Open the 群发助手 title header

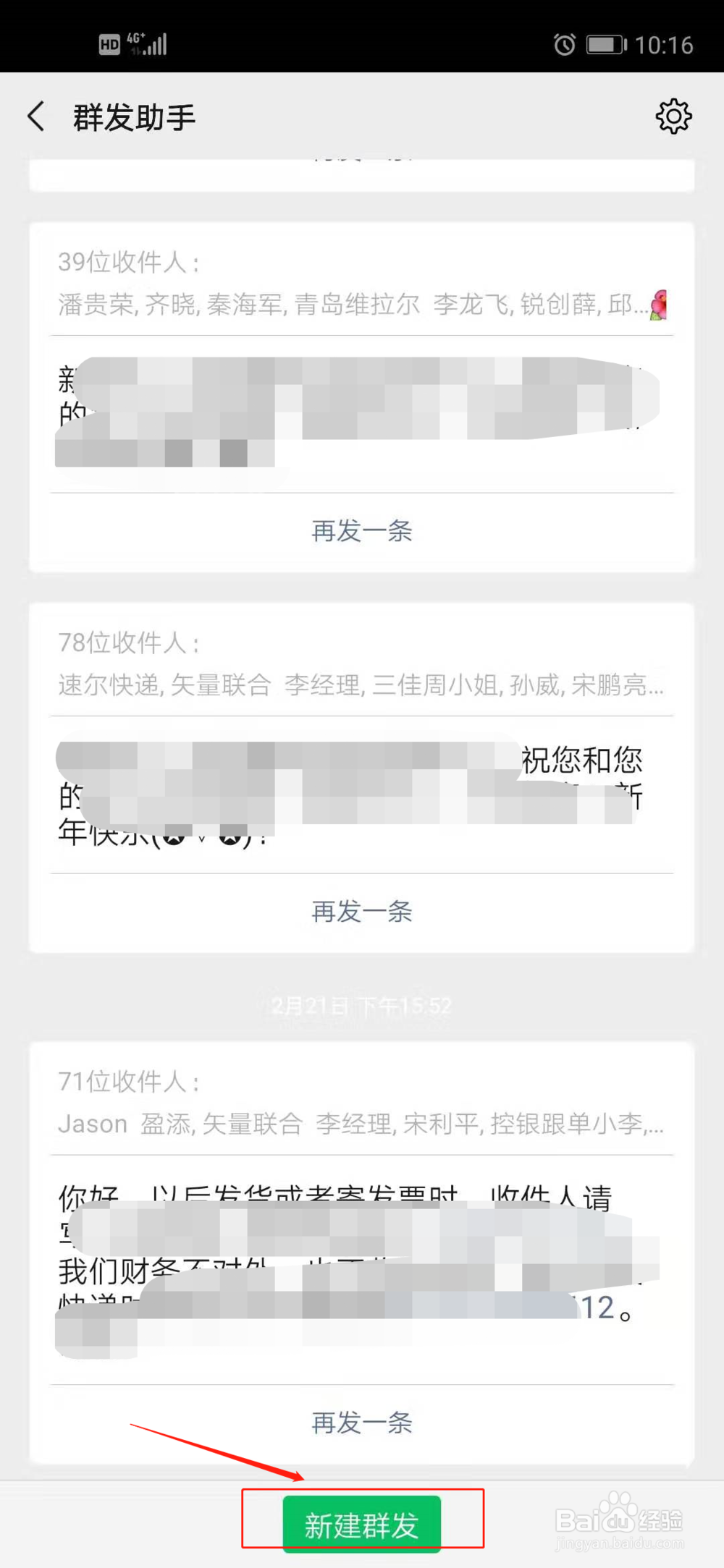tap(135, 116)
